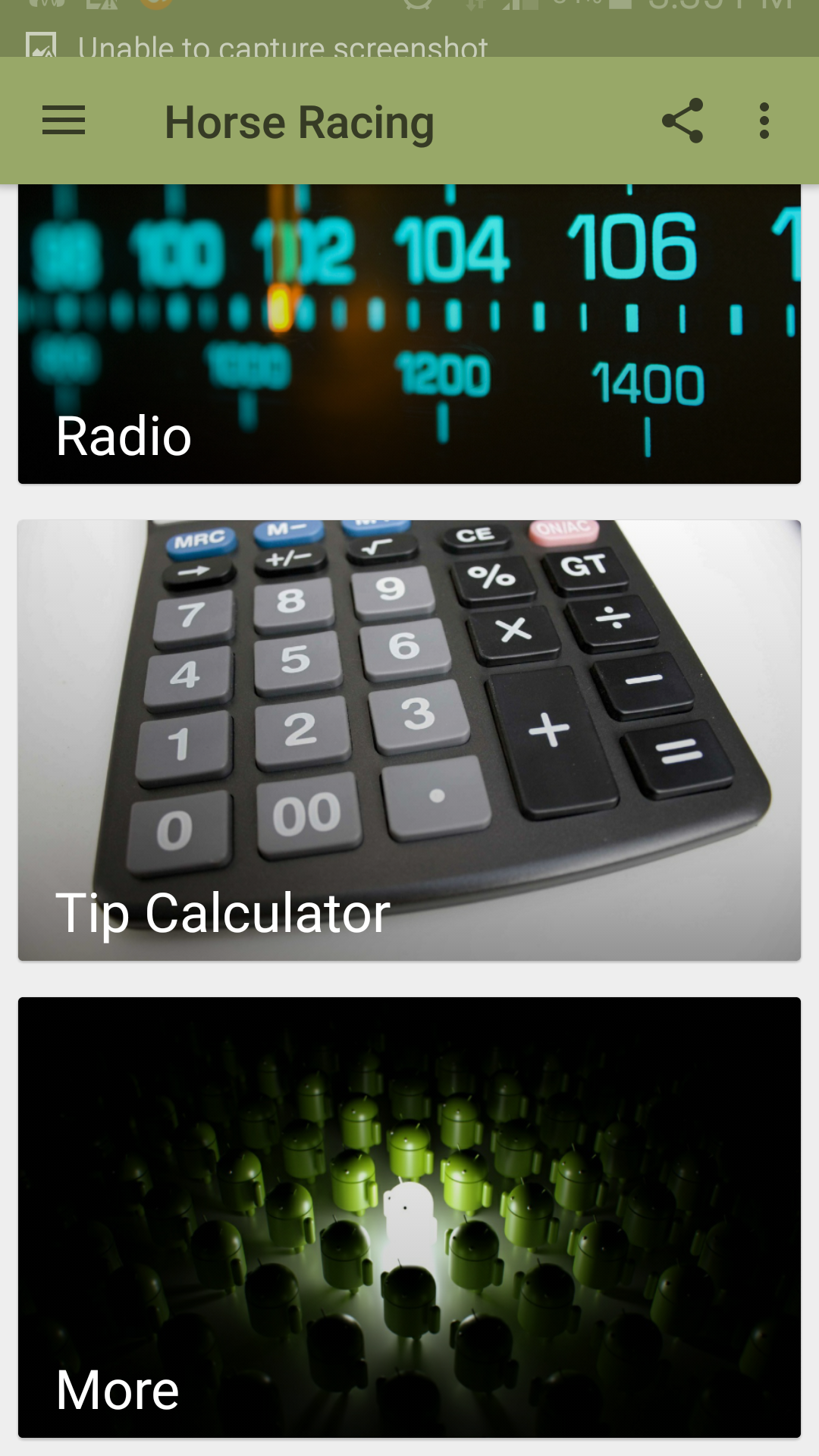Open the hamburger navigation drawer
This screenshot has height=1456, width=819.
[x=64, y=121]
